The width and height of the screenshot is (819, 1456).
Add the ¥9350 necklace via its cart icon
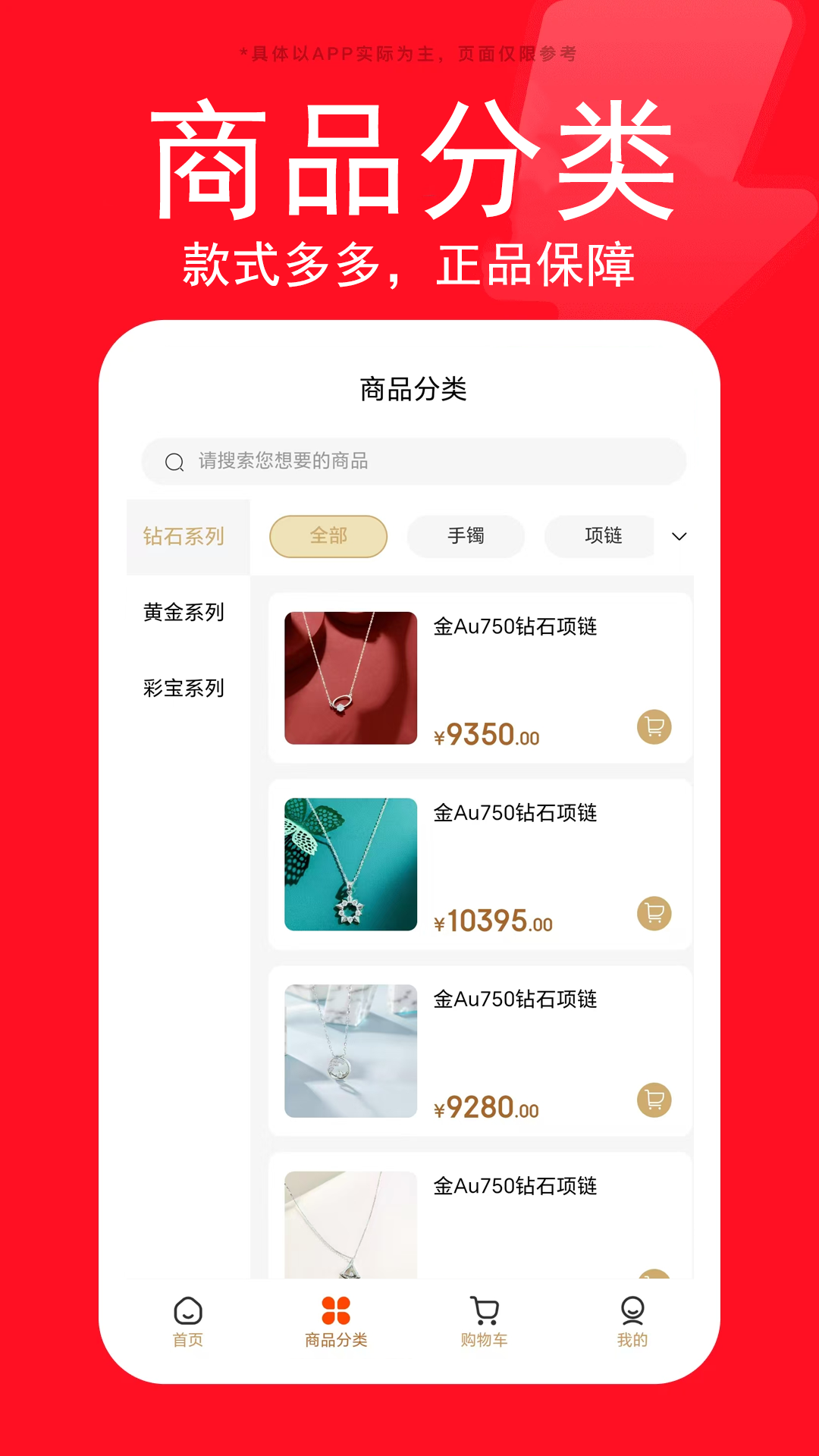click(x=653, y=726)
